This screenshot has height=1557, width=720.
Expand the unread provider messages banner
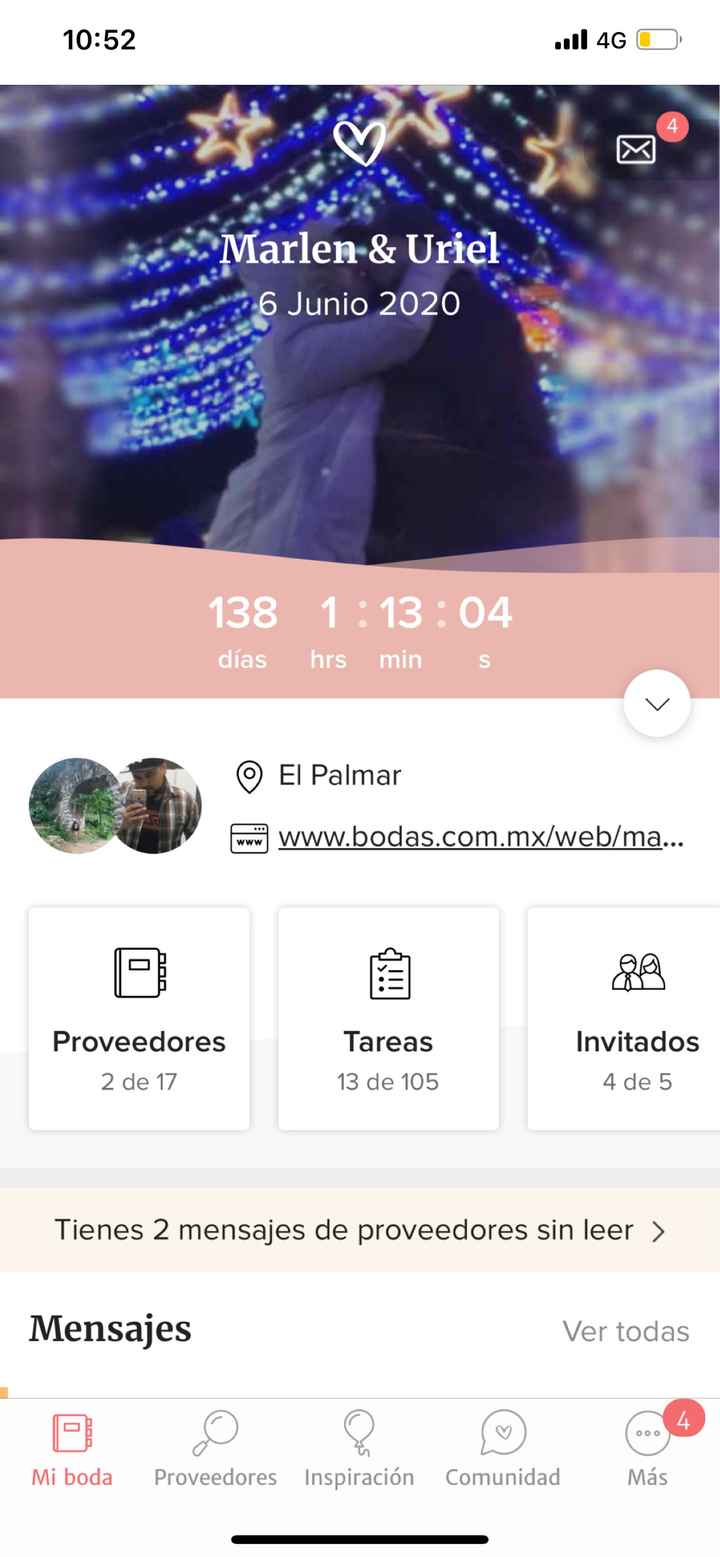point(360,1230)
